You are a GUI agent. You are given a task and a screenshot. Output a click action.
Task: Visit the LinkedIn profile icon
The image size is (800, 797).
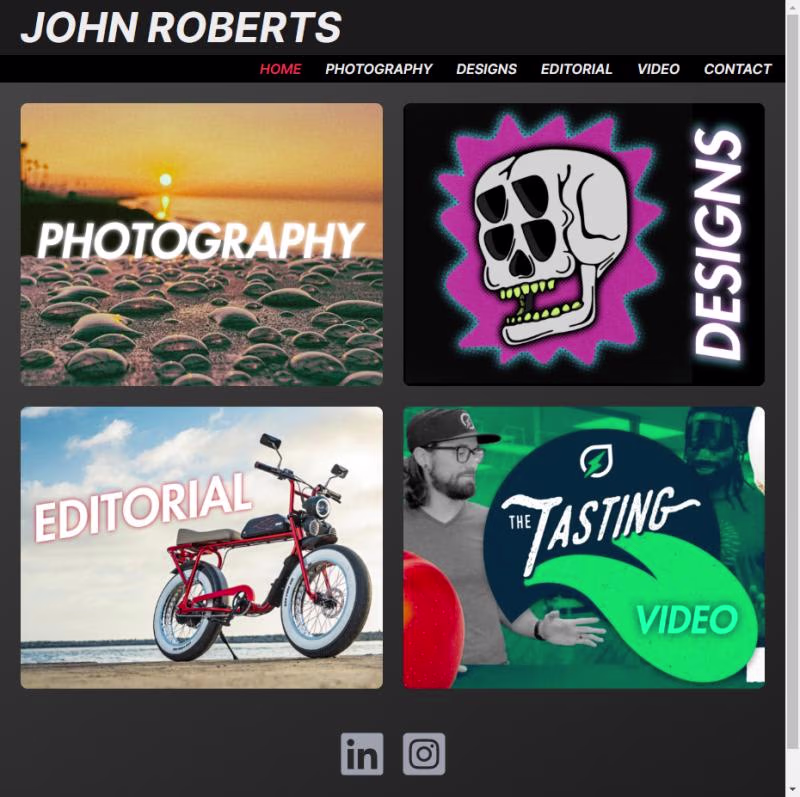361,754
